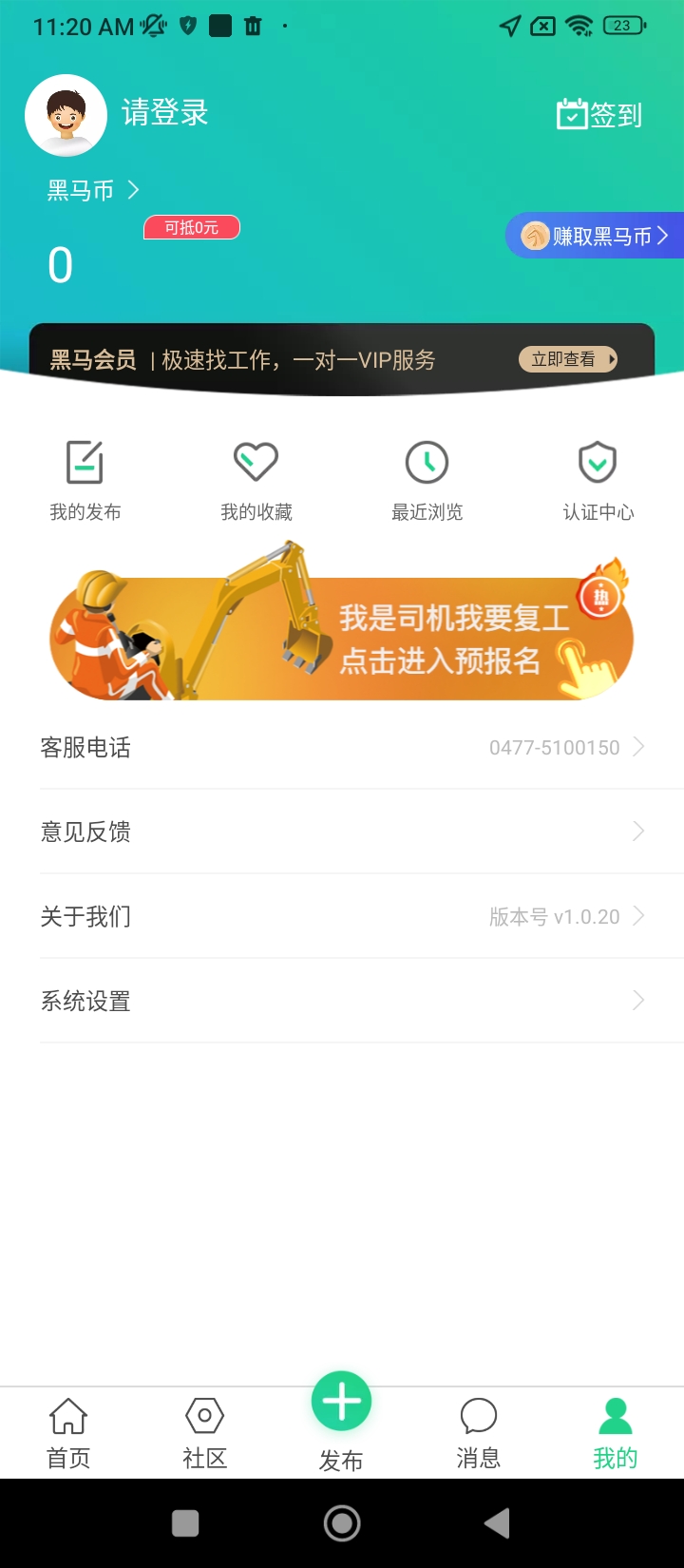Open 系统设置
This screenshot has height=1568, width=684.
pos(342,1001)
